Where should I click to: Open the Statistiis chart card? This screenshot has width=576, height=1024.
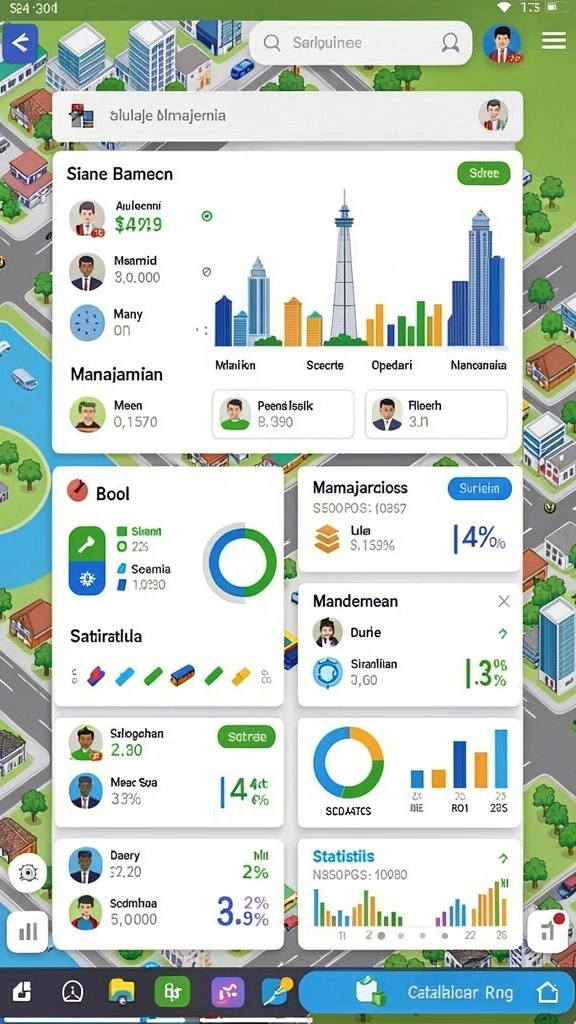click(x=409, y=893)
